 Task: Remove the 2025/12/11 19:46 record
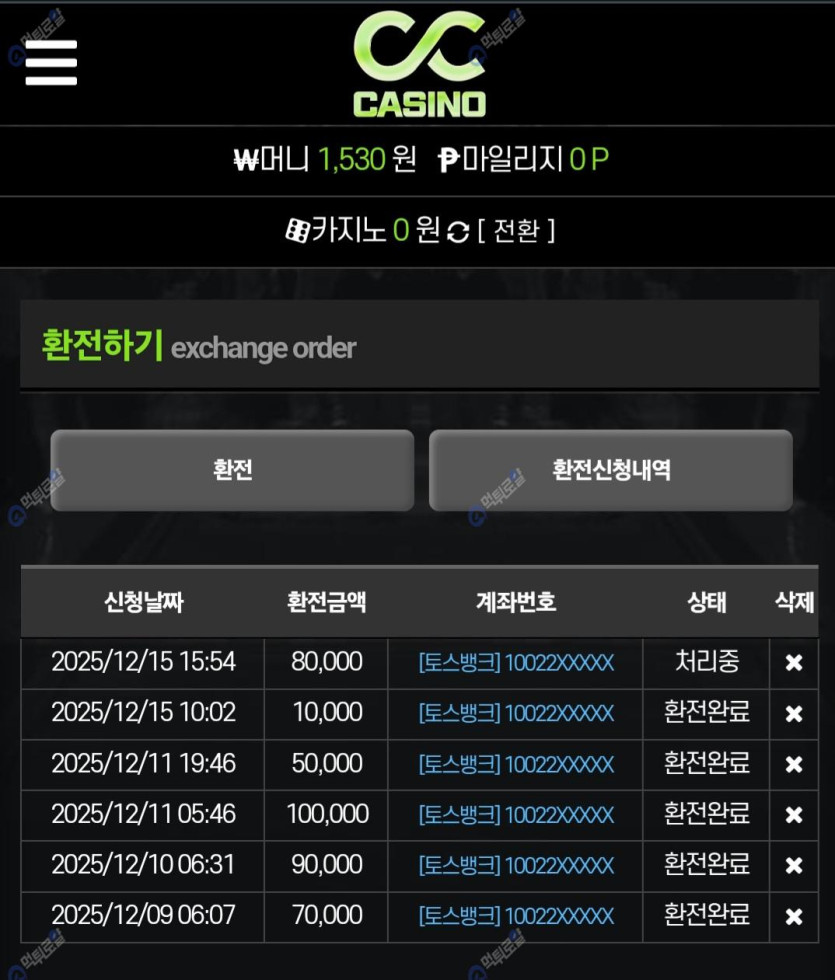(794, 765)
